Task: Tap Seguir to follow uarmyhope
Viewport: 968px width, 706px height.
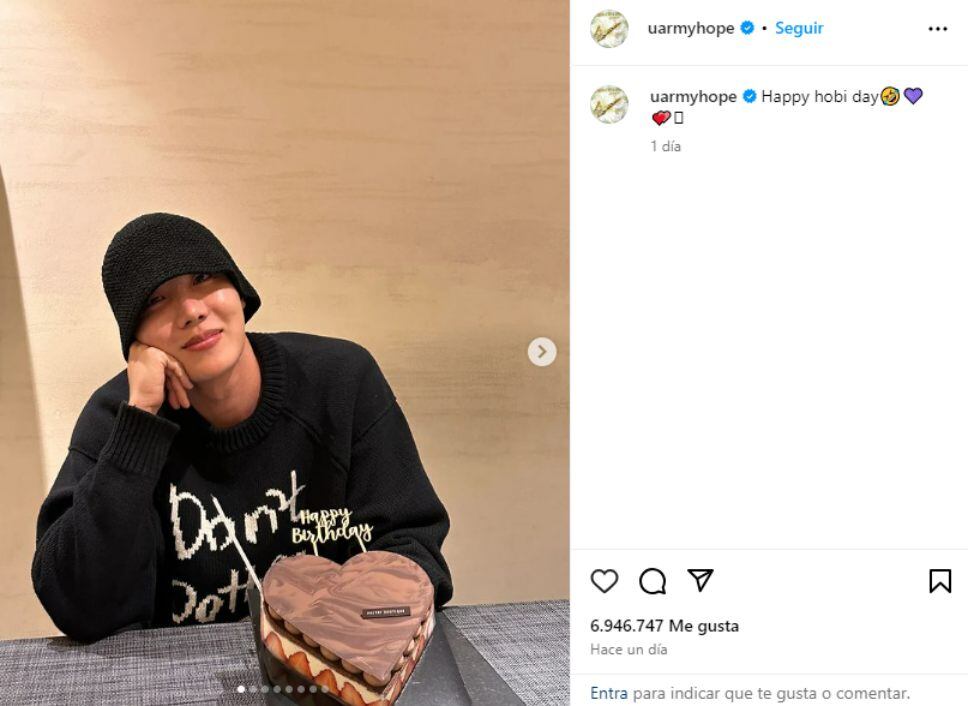Action: click(x=798, y=28)
